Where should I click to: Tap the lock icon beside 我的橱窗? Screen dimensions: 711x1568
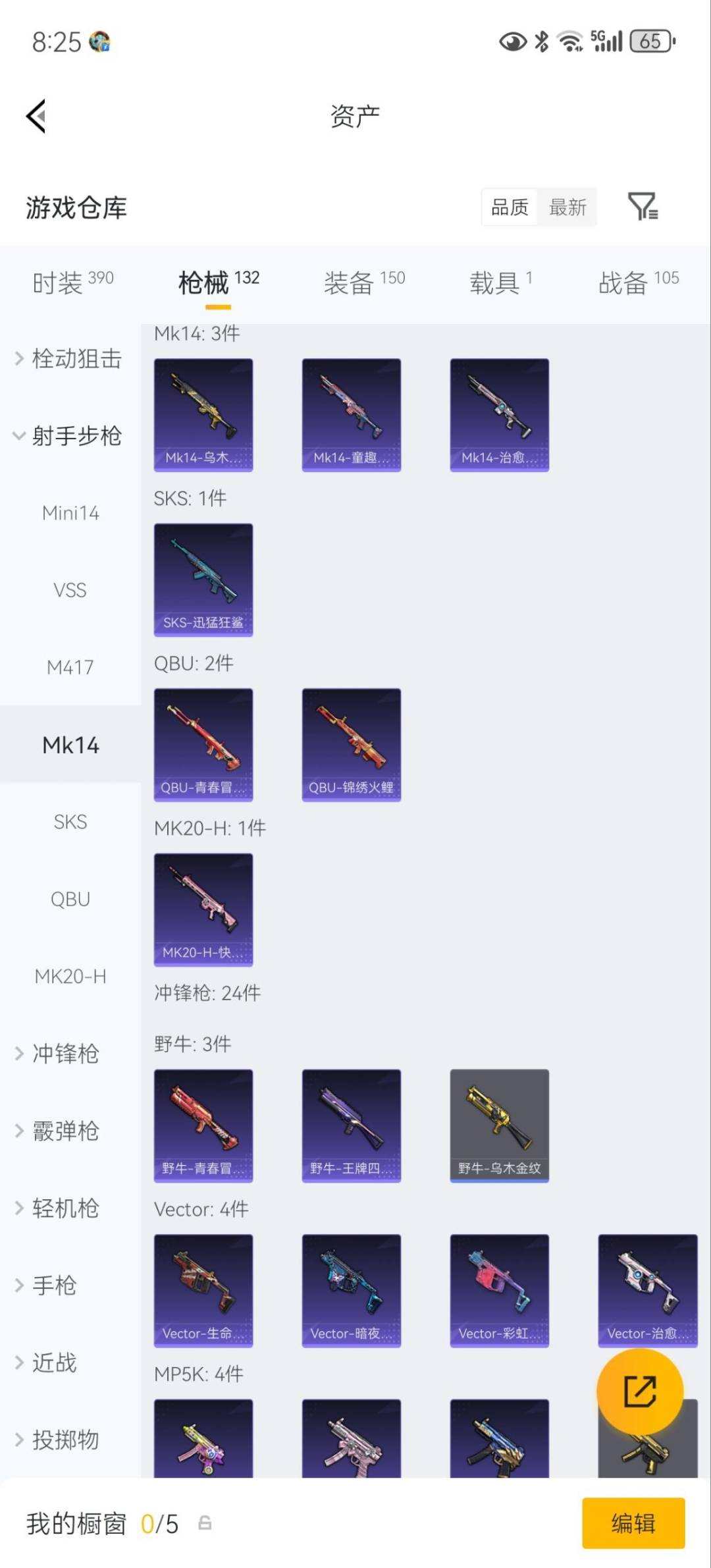(205, 1523)
